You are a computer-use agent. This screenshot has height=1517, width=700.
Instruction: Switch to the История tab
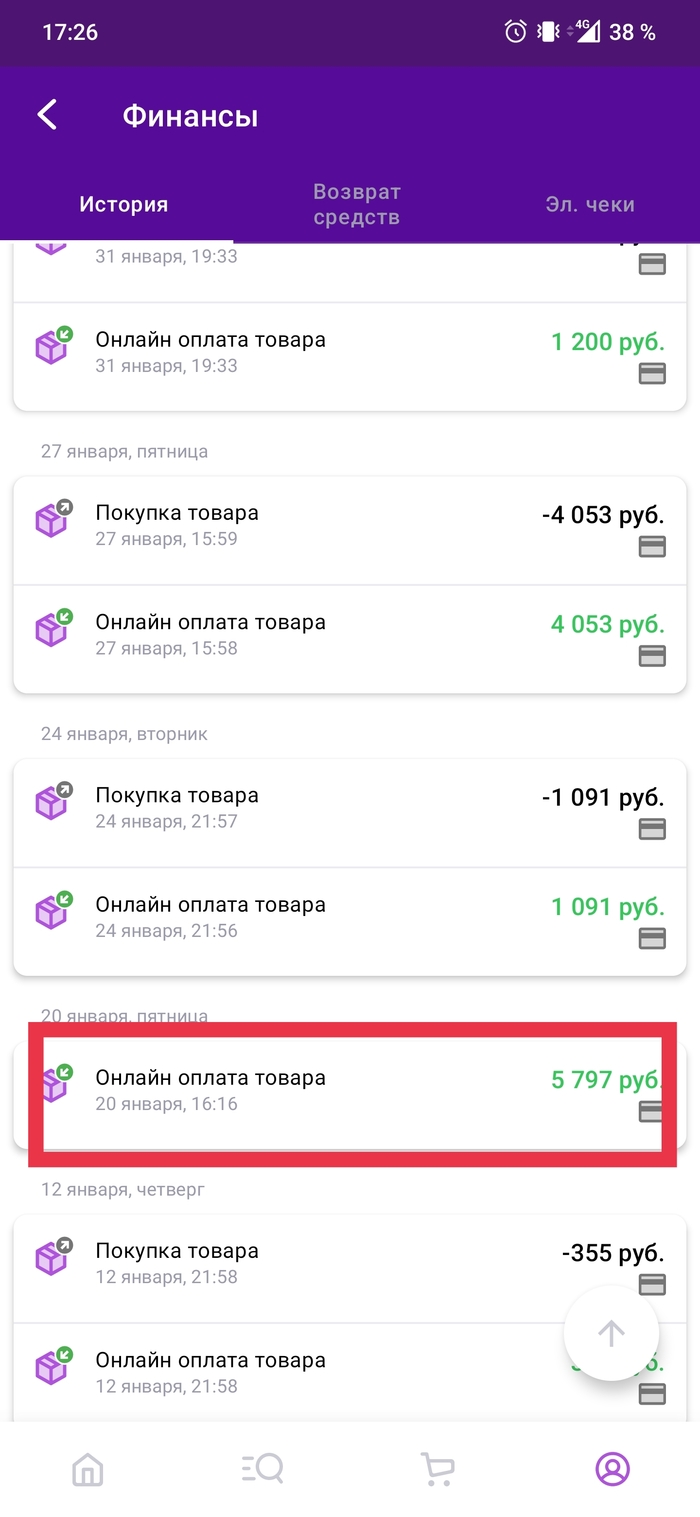(124, 205)
